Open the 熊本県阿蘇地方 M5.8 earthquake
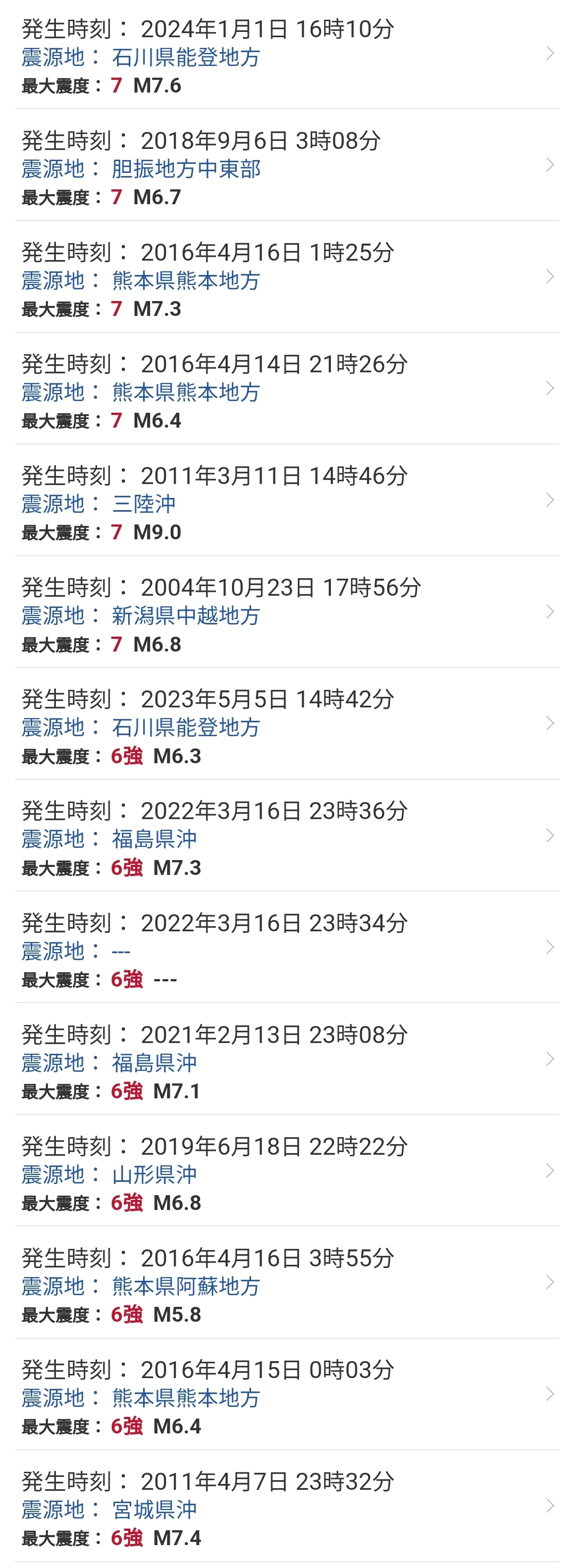This screenshot has height=1568, width=574. tap(286, 1286)
